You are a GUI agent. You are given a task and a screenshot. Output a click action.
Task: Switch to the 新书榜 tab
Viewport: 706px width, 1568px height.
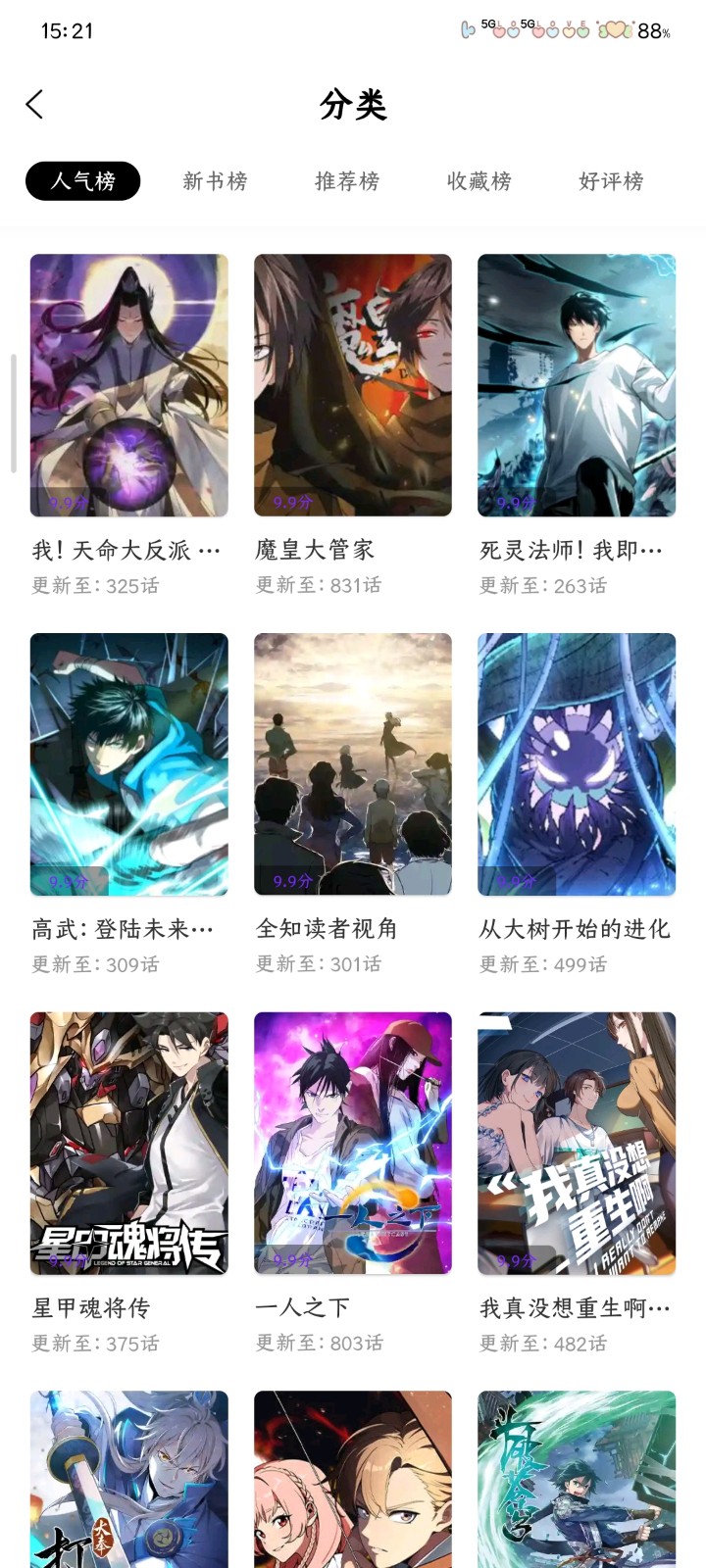click(x=215, y=181)
